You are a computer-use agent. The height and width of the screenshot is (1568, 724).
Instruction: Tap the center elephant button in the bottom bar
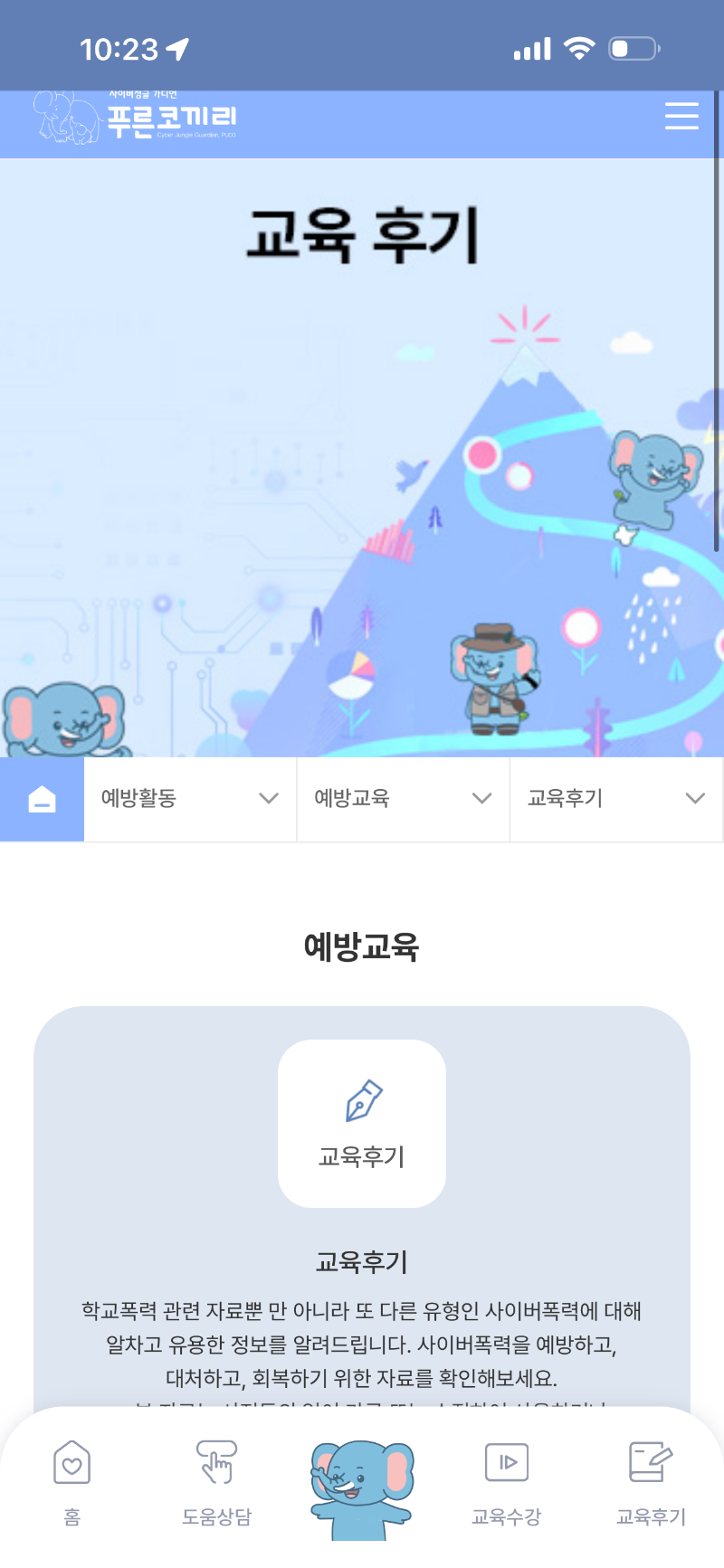(362, 1490)
